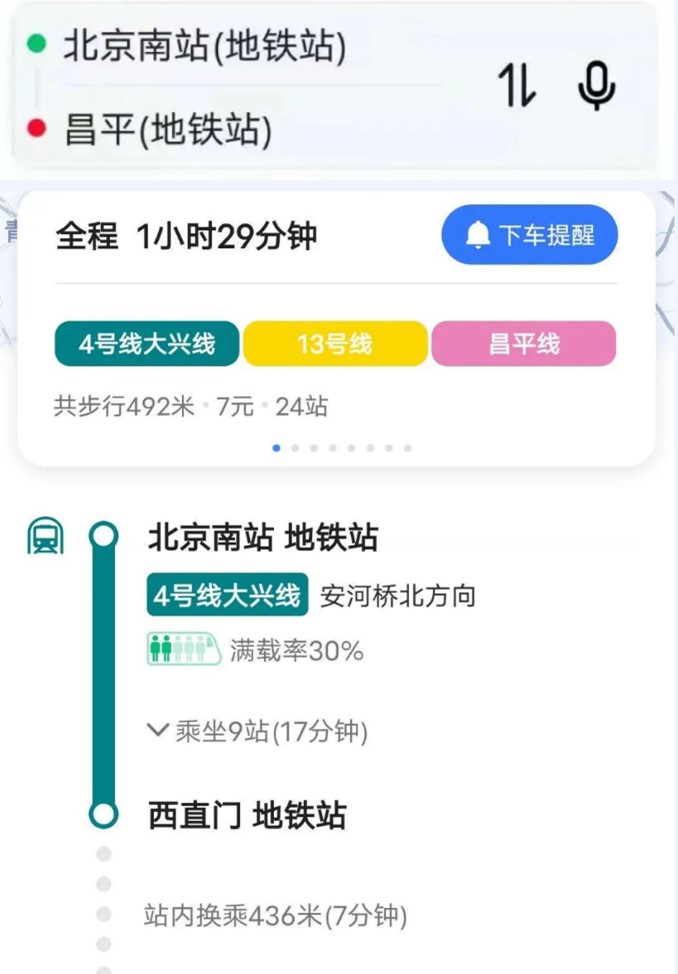Edit the starting point 北京南站(地铁站)
The image size is (678, 974).
205,46
